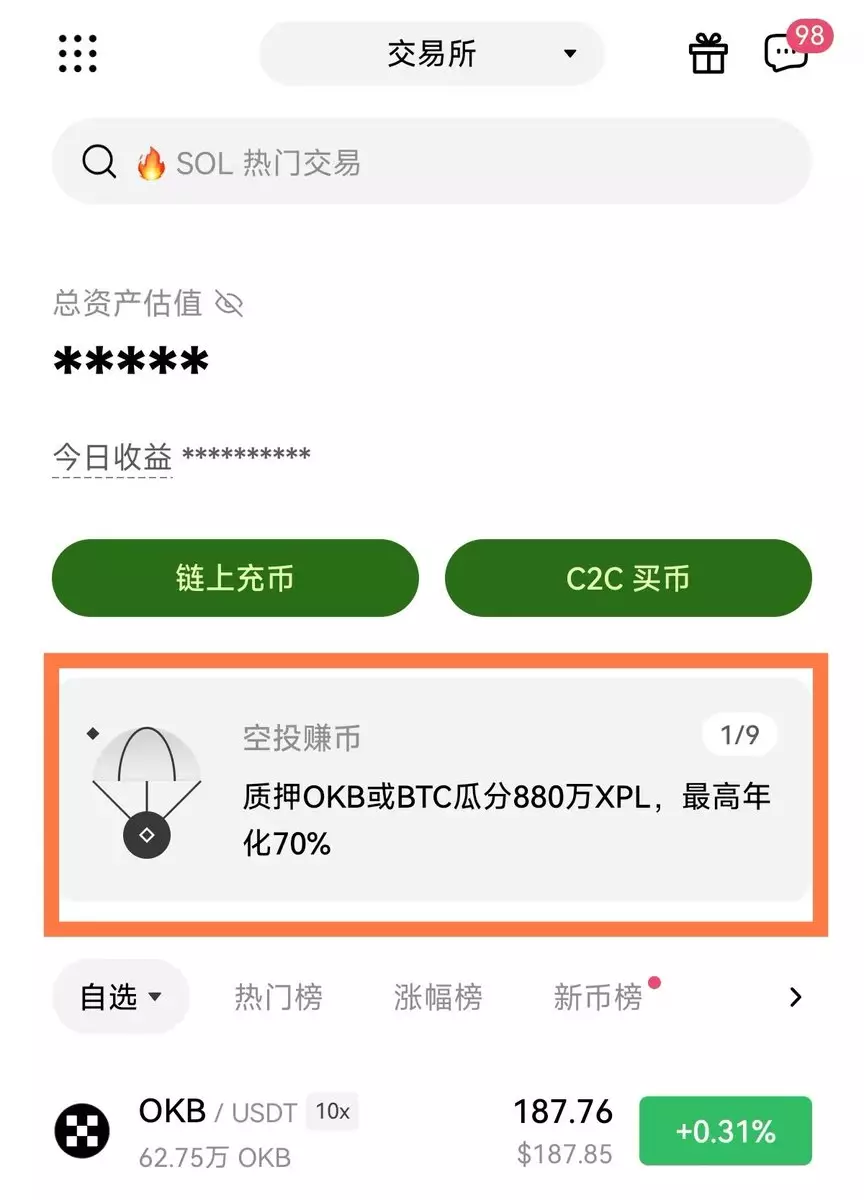Expand the 交易所 mode dropdown

[432, 53]
